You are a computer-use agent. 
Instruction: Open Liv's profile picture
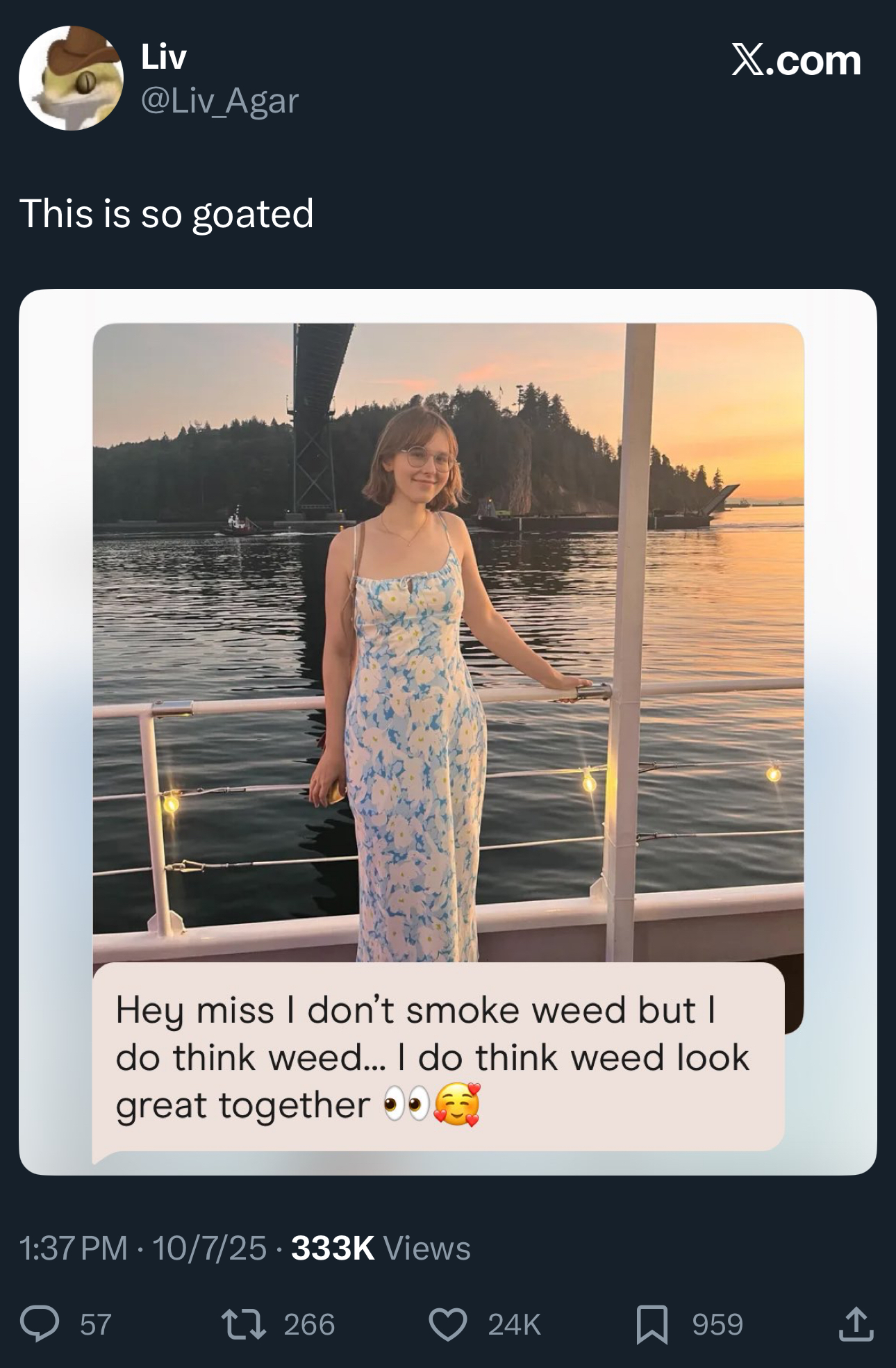coord(71,78)
